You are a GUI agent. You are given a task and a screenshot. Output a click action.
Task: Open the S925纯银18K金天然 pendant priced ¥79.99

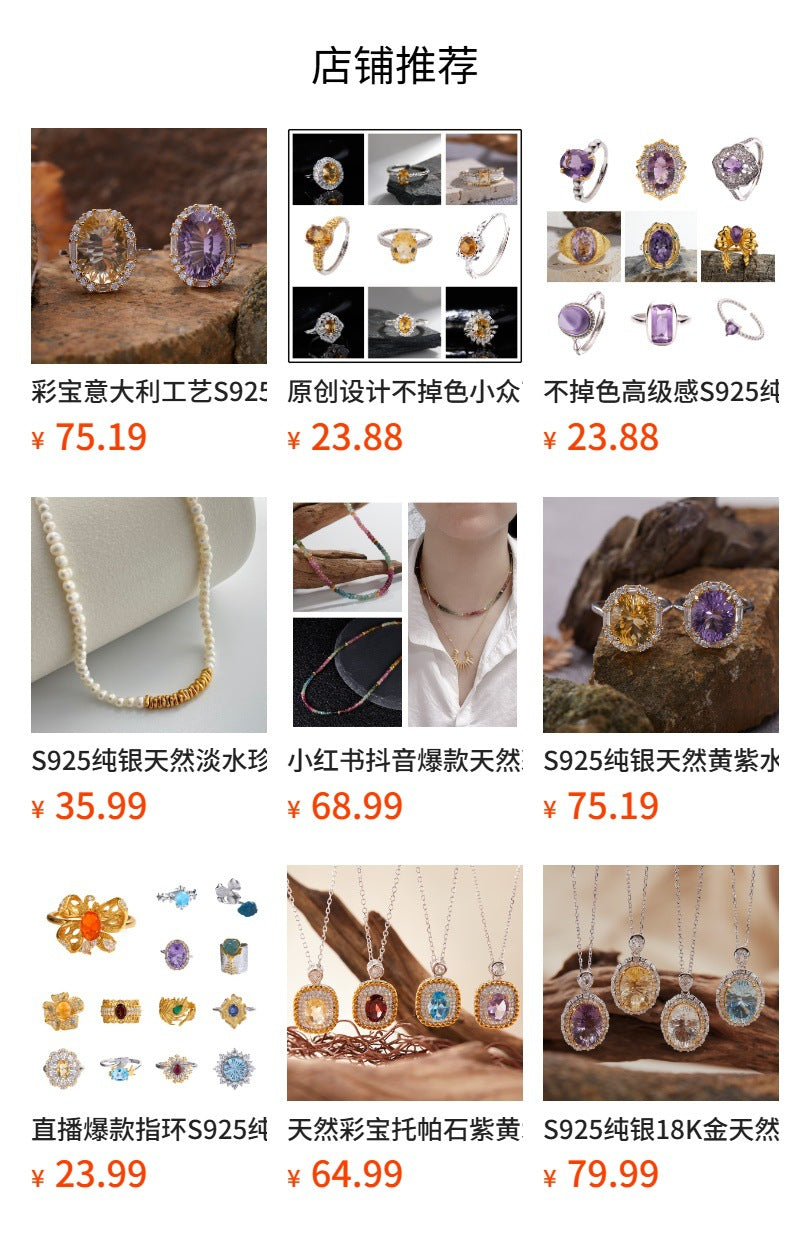(661, 983)
